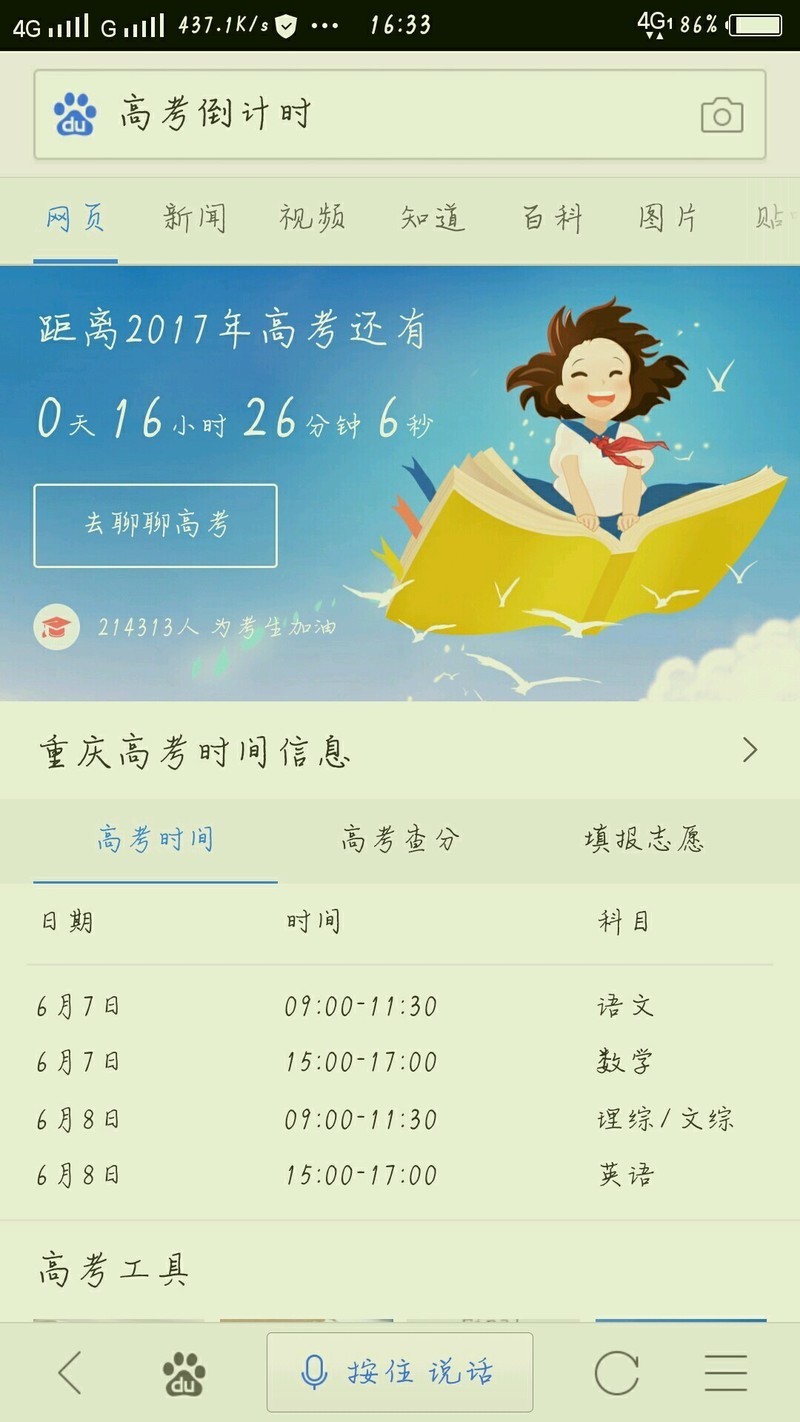Tap the 去聊聊高考 button

point(155,525)
